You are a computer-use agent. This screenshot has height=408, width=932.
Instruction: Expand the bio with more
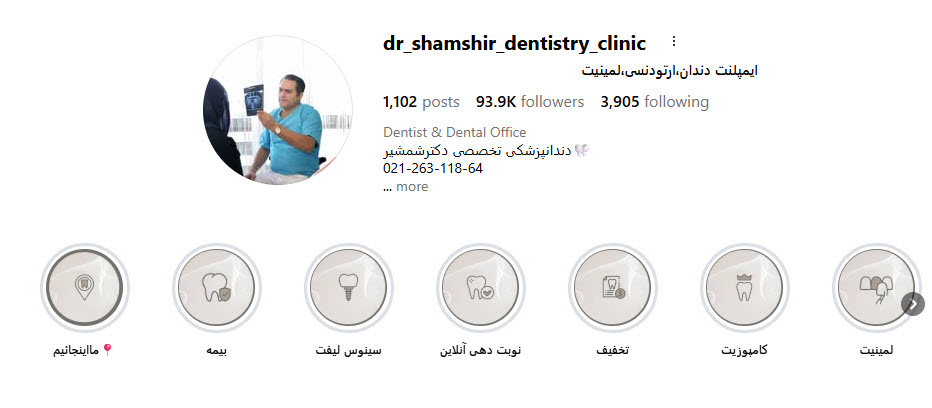411,187
